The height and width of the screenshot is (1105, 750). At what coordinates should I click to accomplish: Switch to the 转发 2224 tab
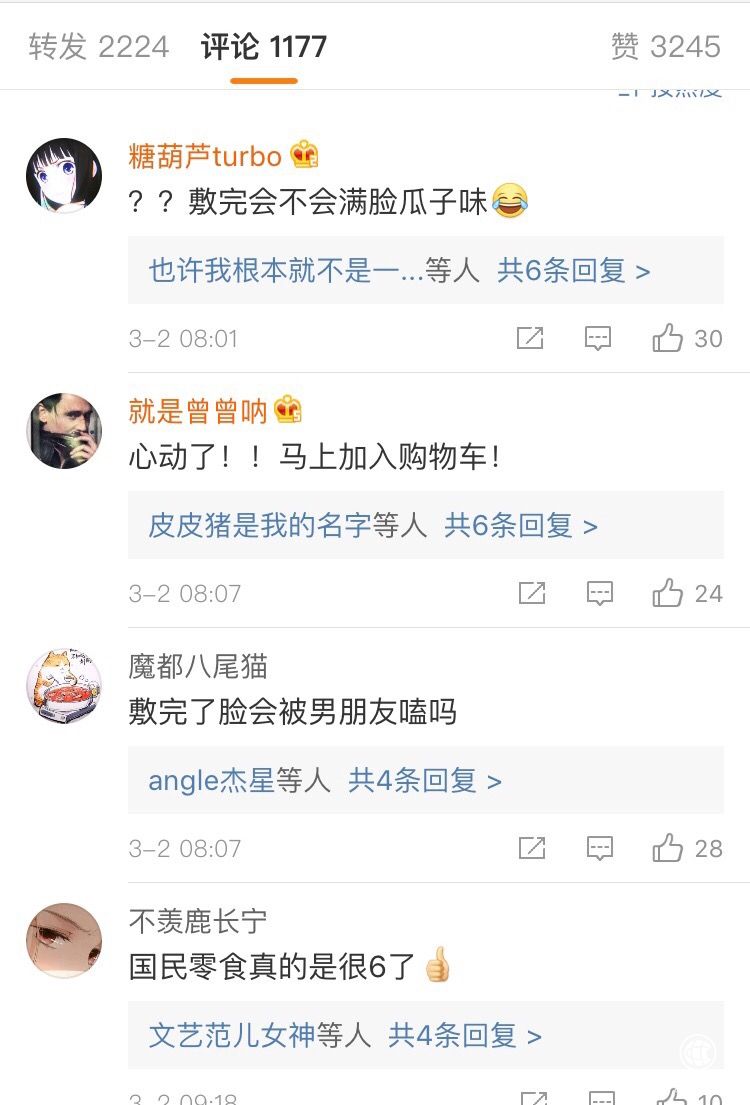(x=98, y=46)
